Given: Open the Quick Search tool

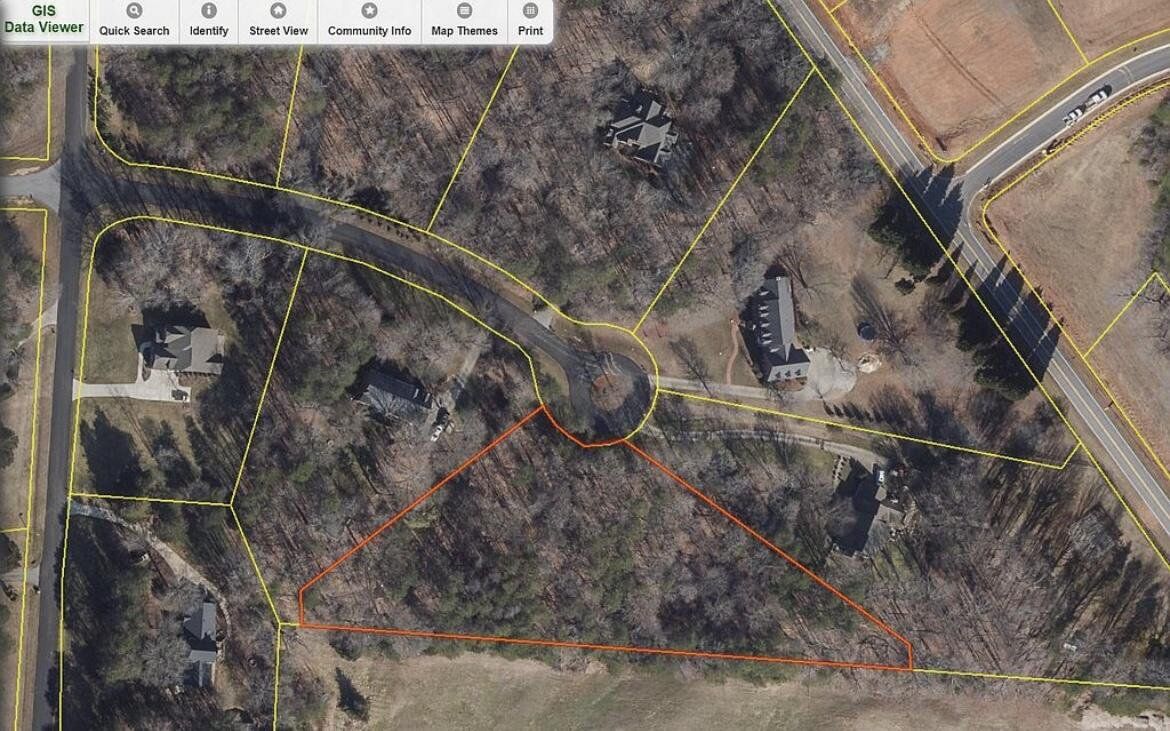Looking at the screenshot, I should (134, 20).
